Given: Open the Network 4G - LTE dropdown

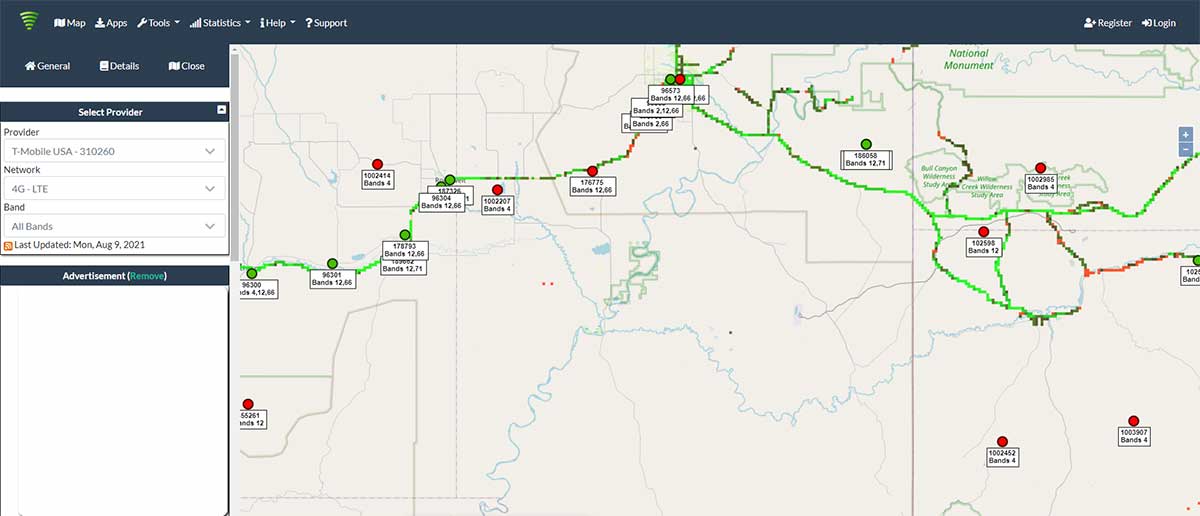Looking at the screenshot, I should 113,189.
